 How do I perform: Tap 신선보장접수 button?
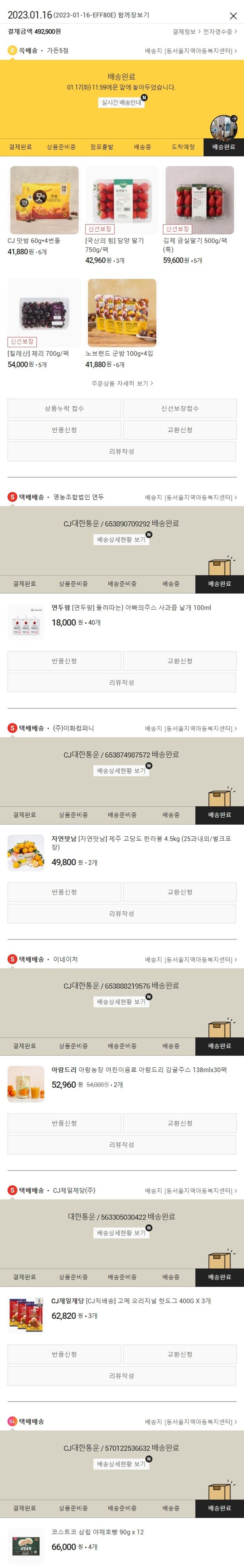coord(180,409)
